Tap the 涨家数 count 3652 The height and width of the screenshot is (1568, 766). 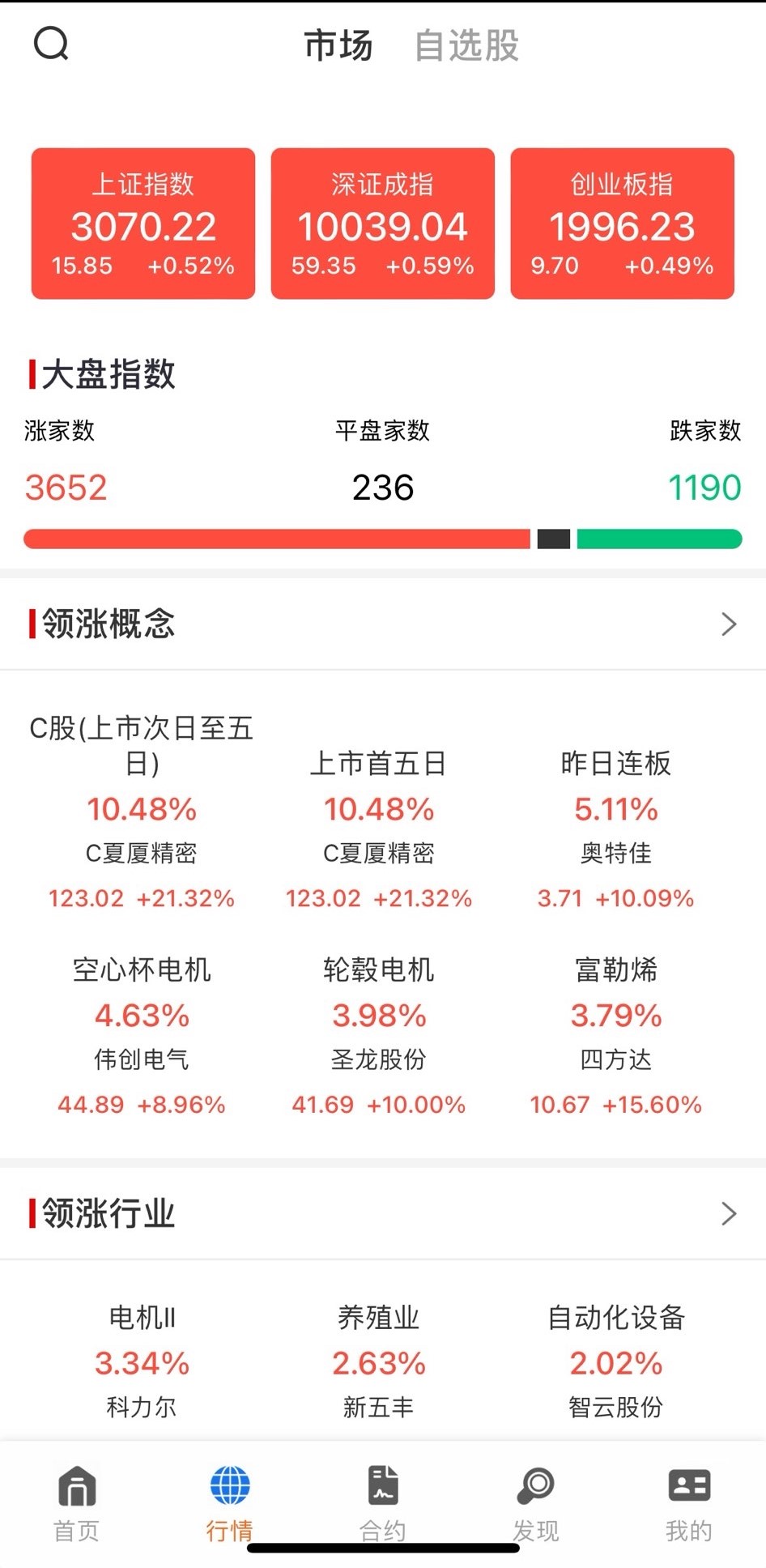[66, 487]
